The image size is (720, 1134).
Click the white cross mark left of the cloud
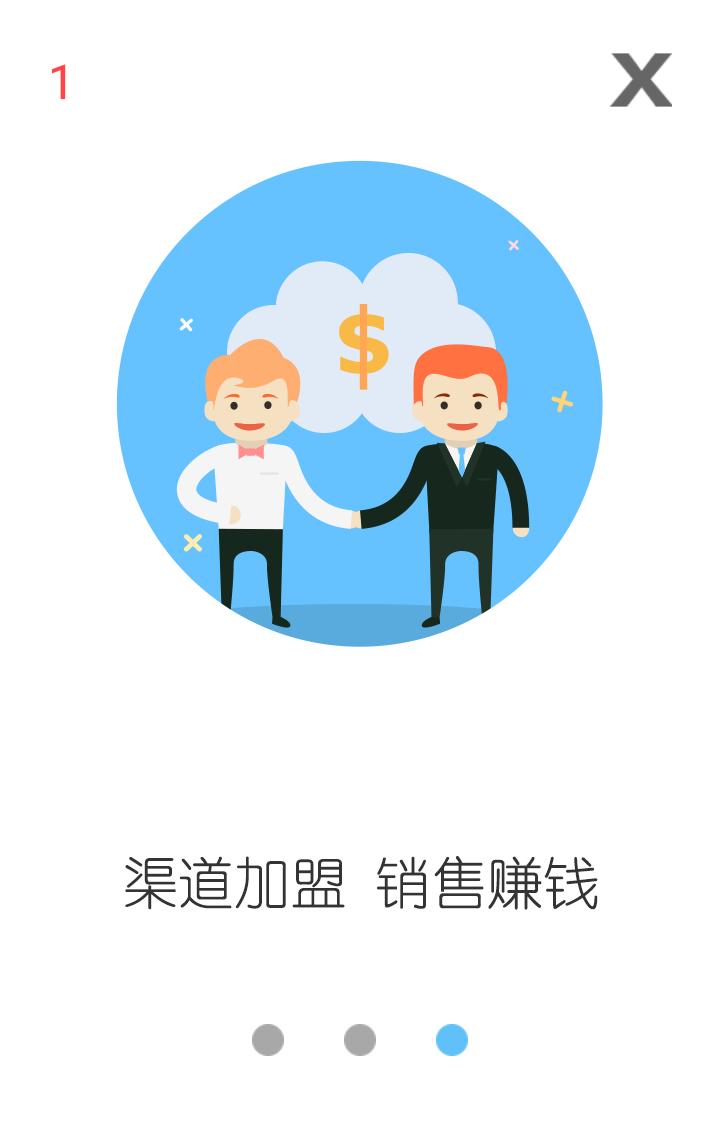click(x=184, y=324)
